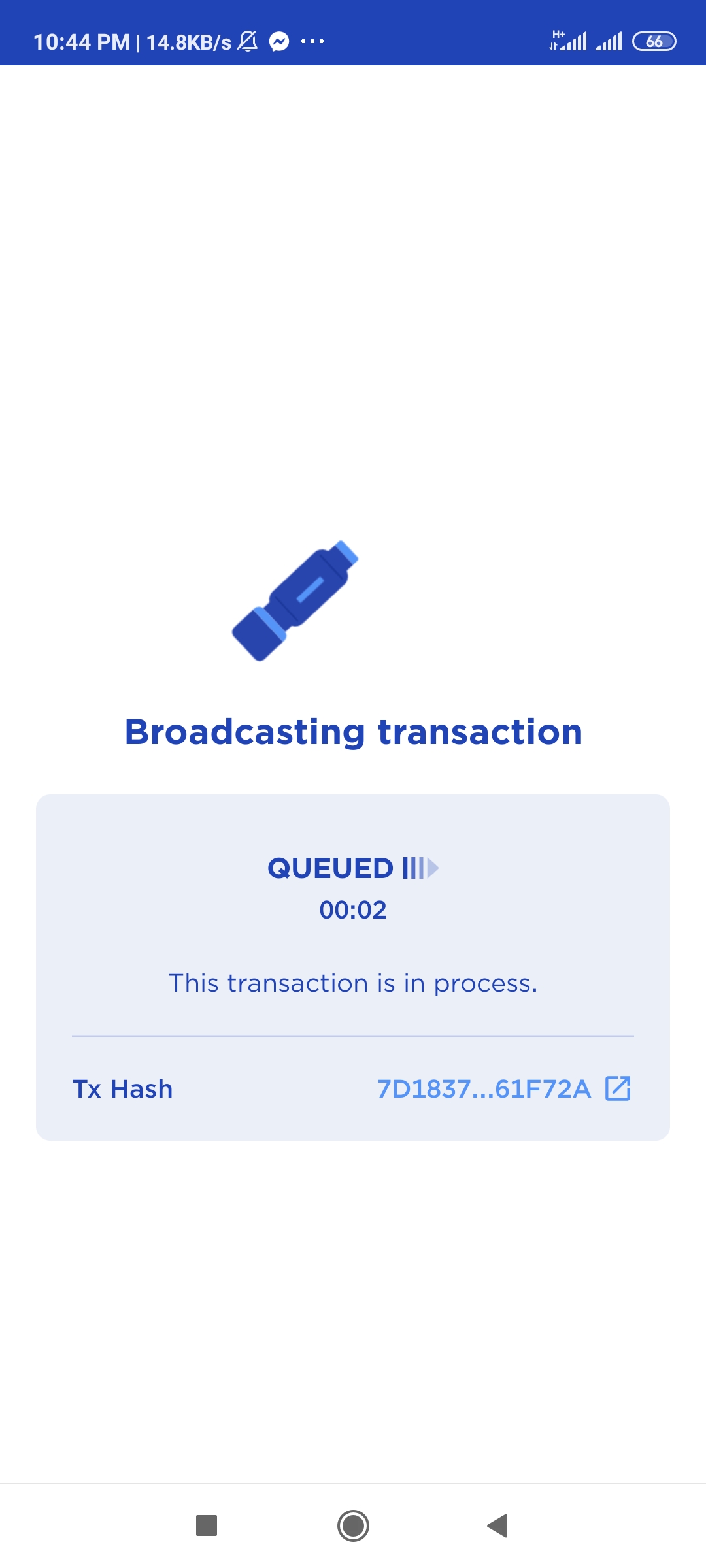The height and width of the screenshot is (1568, 706).
Task: Tap the three-dot overflow icon in status bar
Action: tap(312, 41)
